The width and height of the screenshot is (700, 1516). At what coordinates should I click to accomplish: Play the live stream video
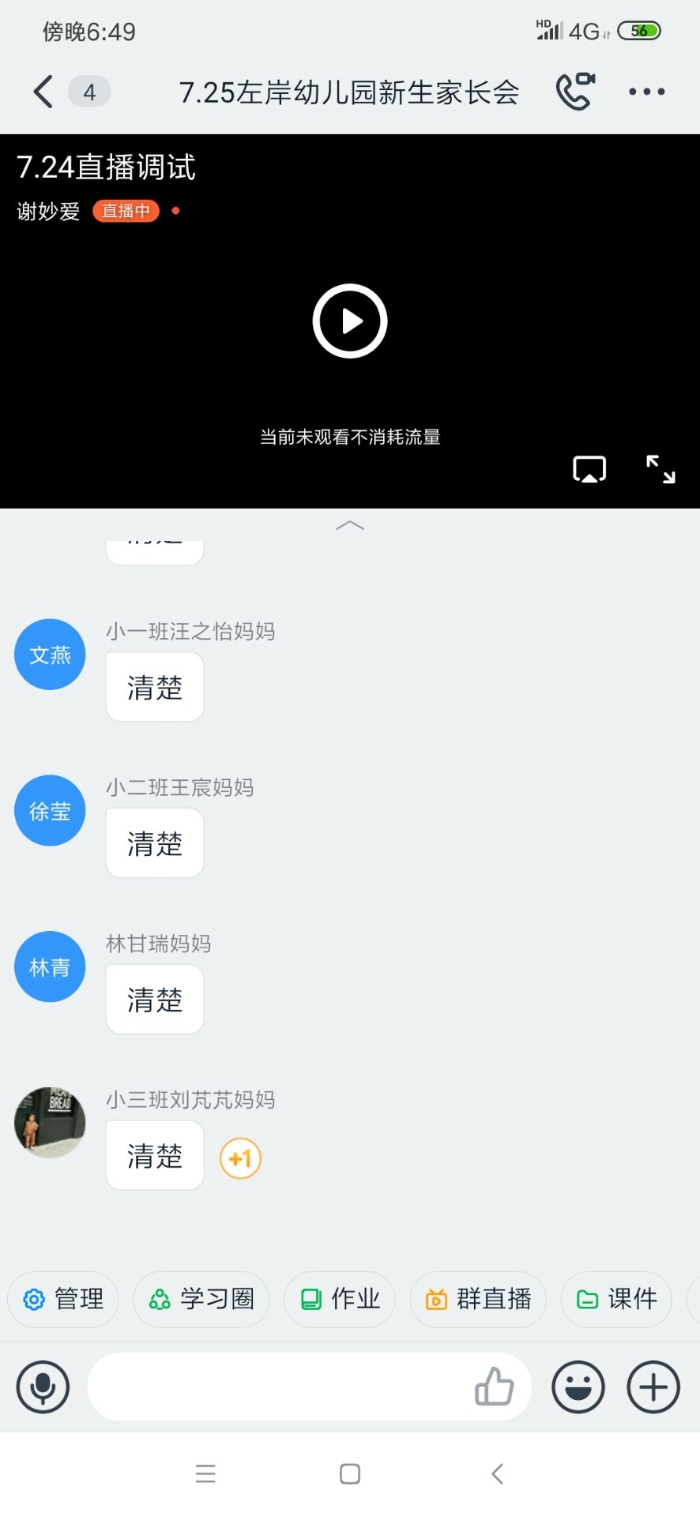coord(350,321)
